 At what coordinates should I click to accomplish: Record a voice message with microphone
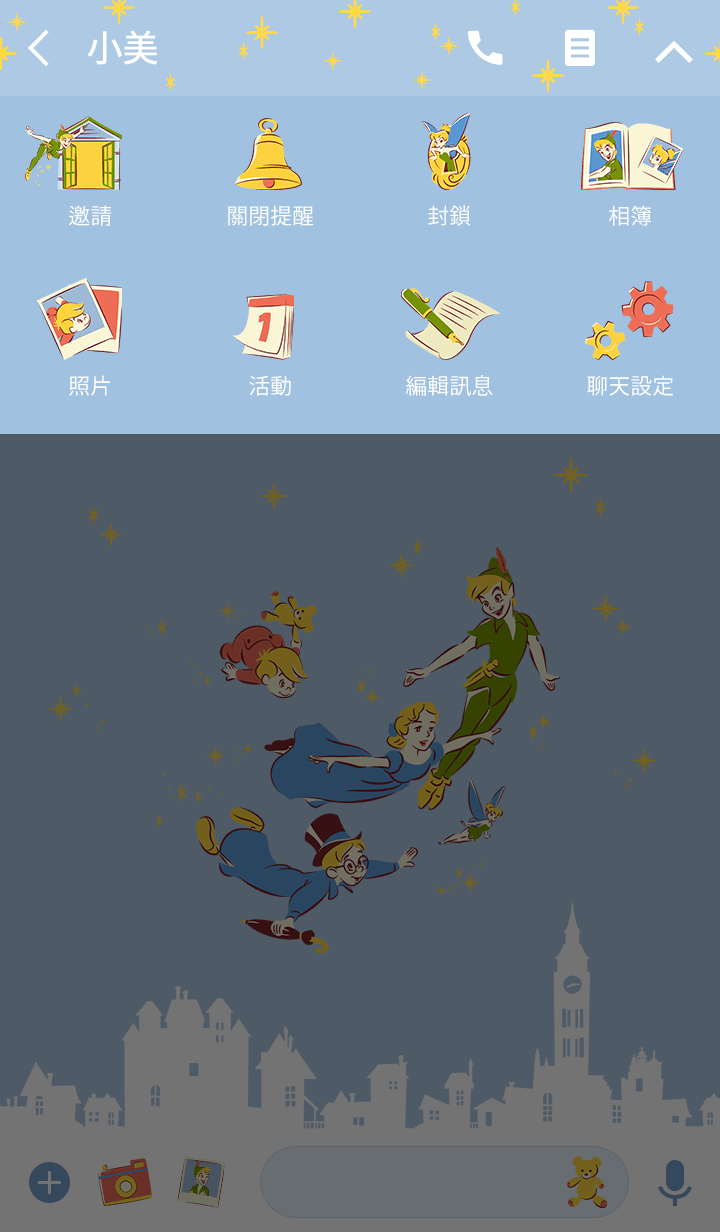pyautogui.click(x=674, y=1183)
